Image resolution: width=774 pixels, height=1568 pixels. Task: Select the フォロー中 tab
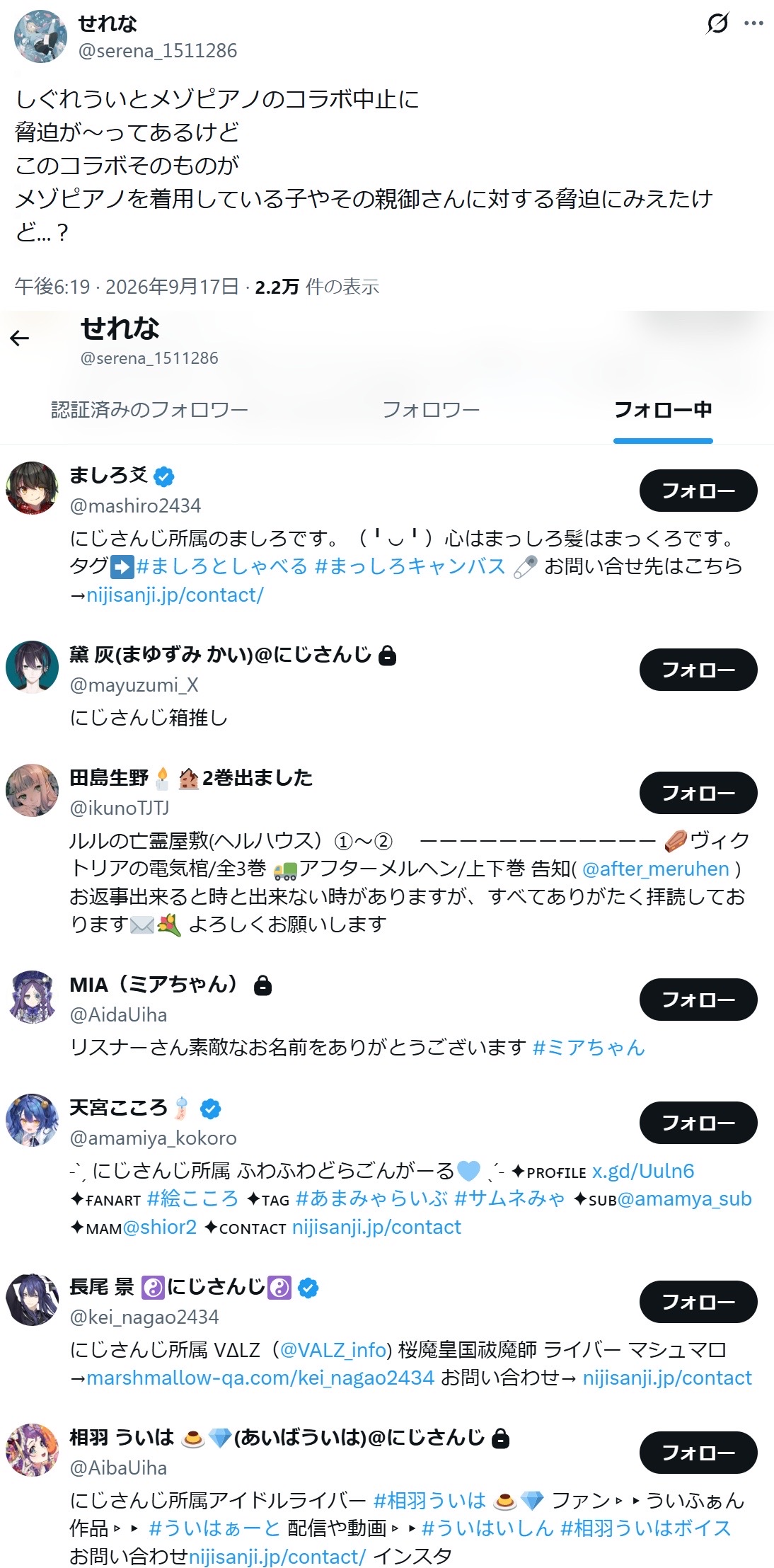click(663, 409)
